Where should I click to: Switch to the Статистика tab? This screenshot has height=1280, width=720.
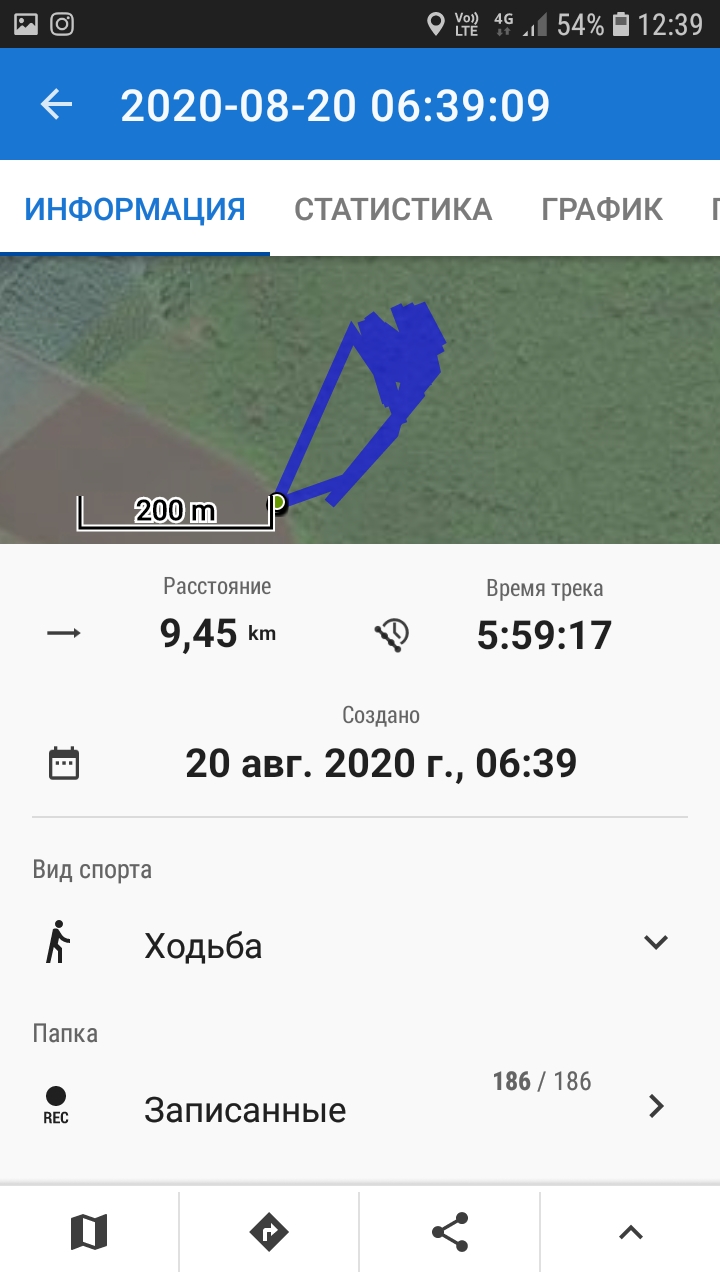(393, 209)
